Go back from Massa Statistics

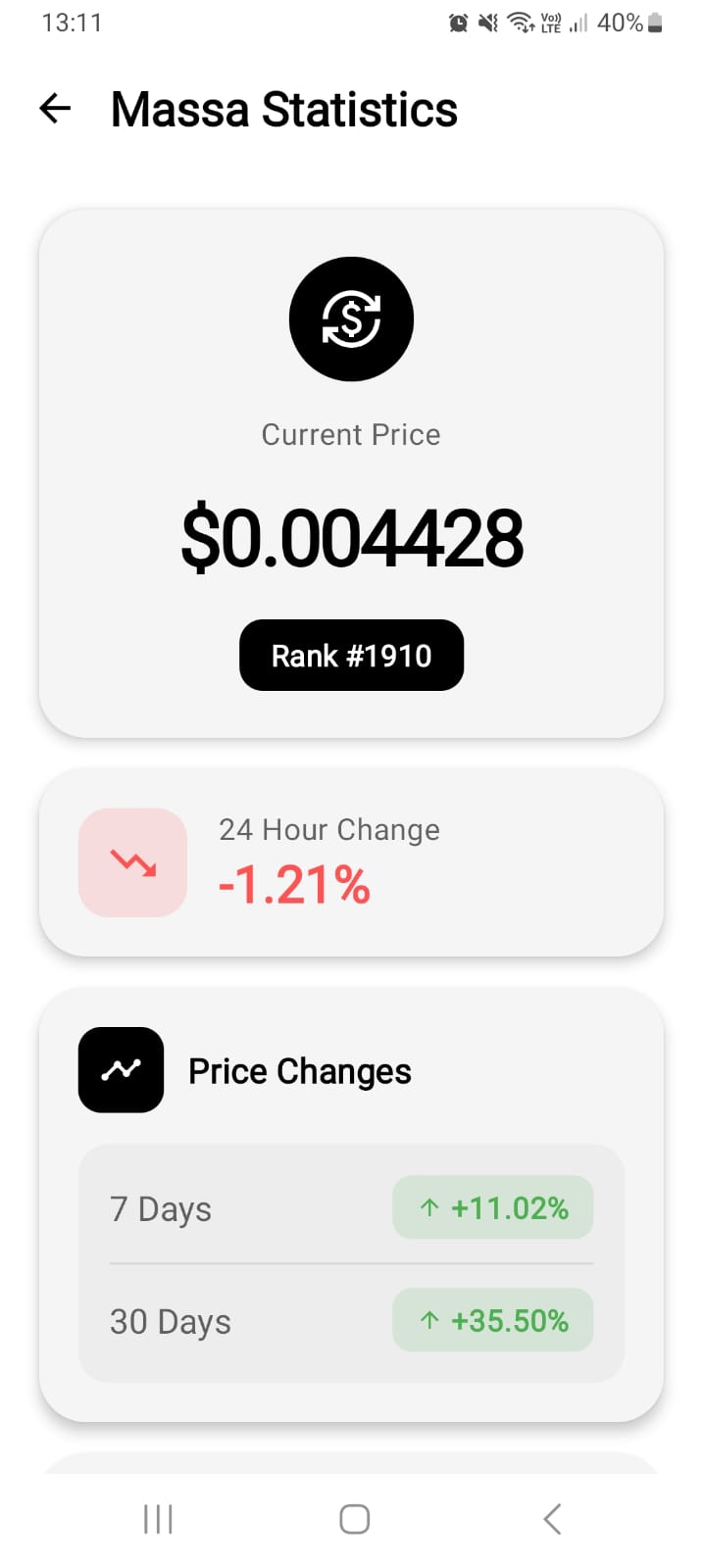tap(56, 109)
